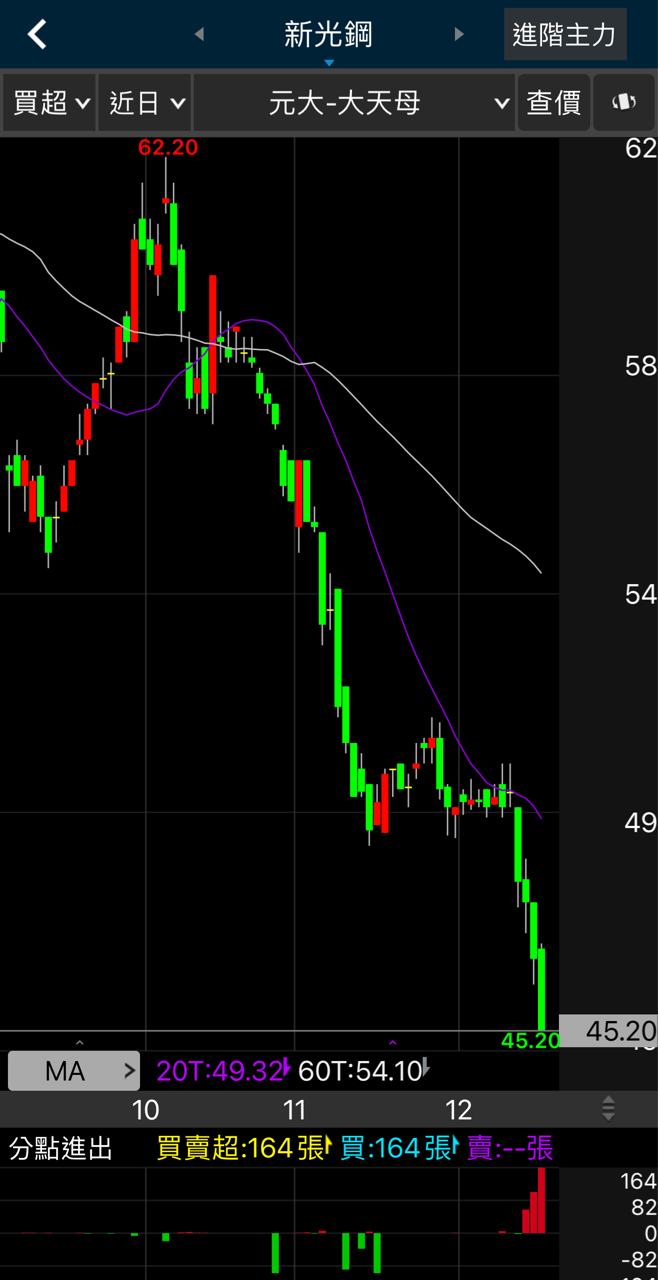Open the 進階主力 button
The width and height of the screenshot is (658, 1280).
coord(565,35)
